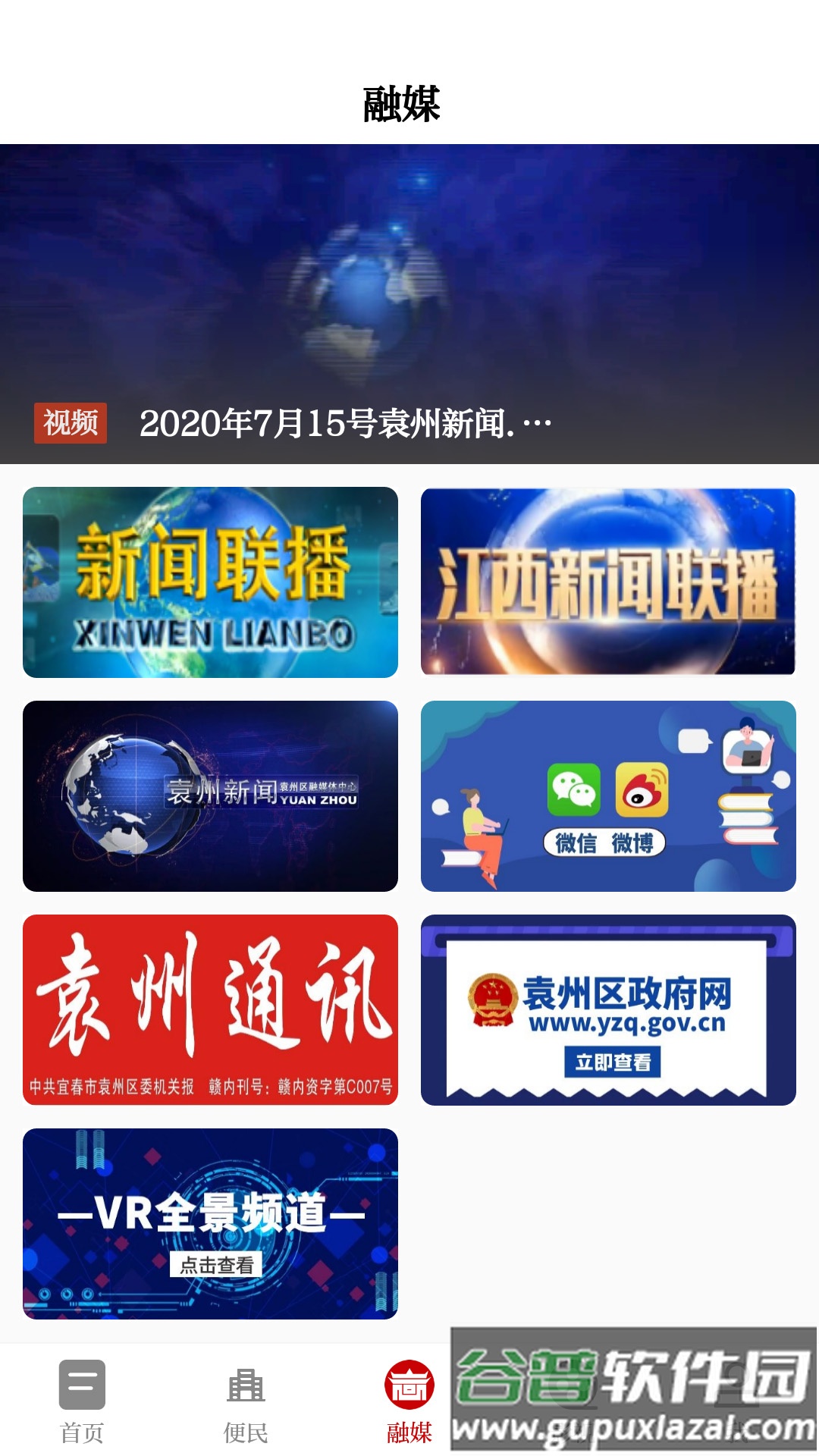The width and height of the screenshot is (819, 1456).
Task: Tap the books illustration on 微信微博 card
Action: tap(748, 820)
